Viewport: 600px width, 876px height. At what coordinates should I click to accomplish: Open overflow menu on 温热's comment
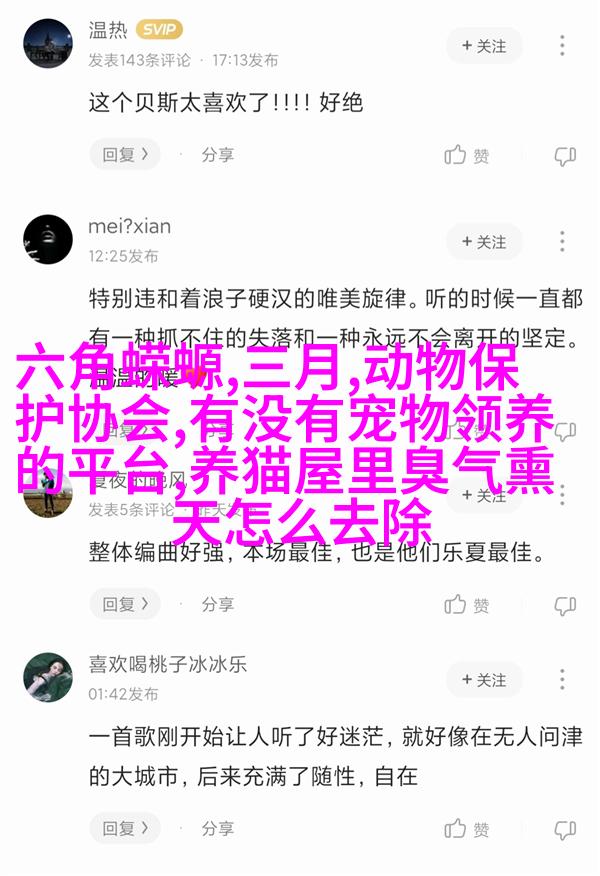563,46
